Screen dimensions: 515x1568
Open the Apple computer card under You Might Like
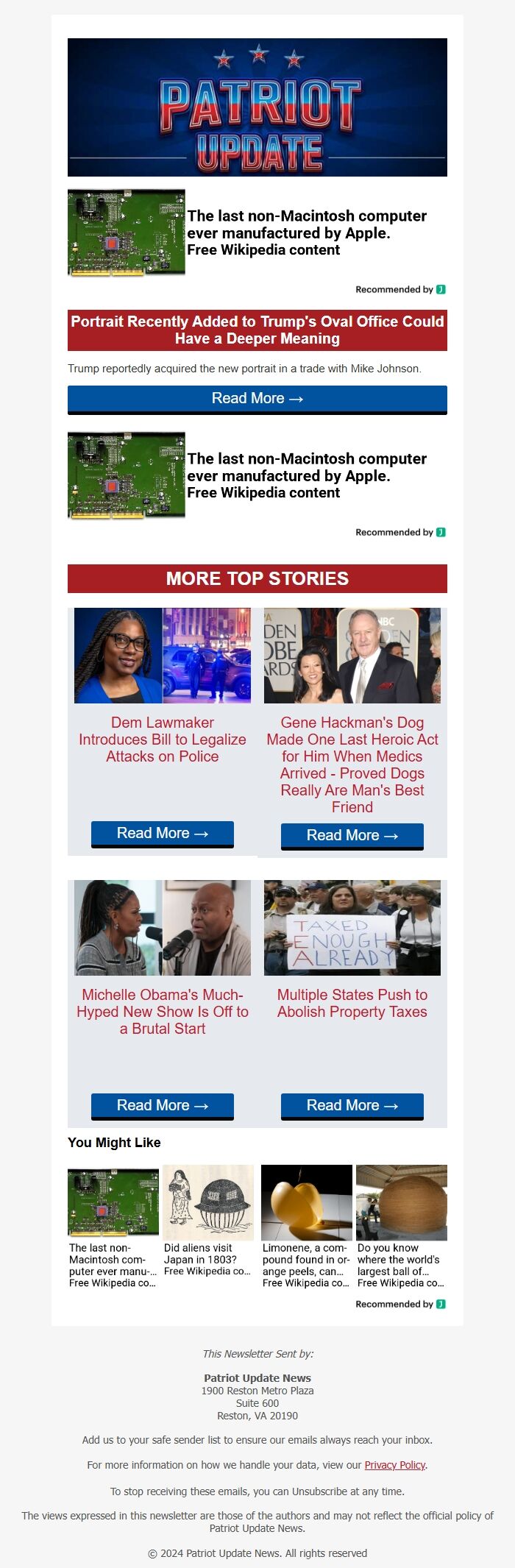[113, 1225]
